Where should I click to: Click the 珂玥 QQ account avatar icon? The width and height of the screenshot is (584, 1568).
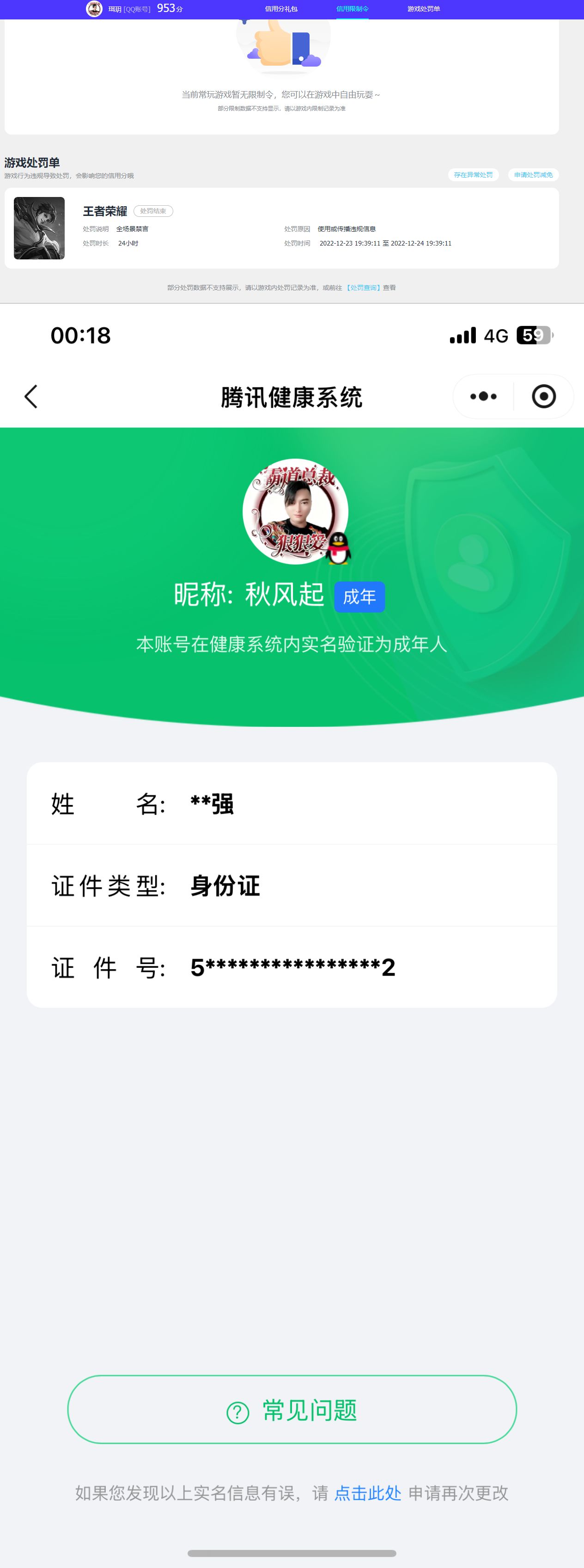click(95, 8)
